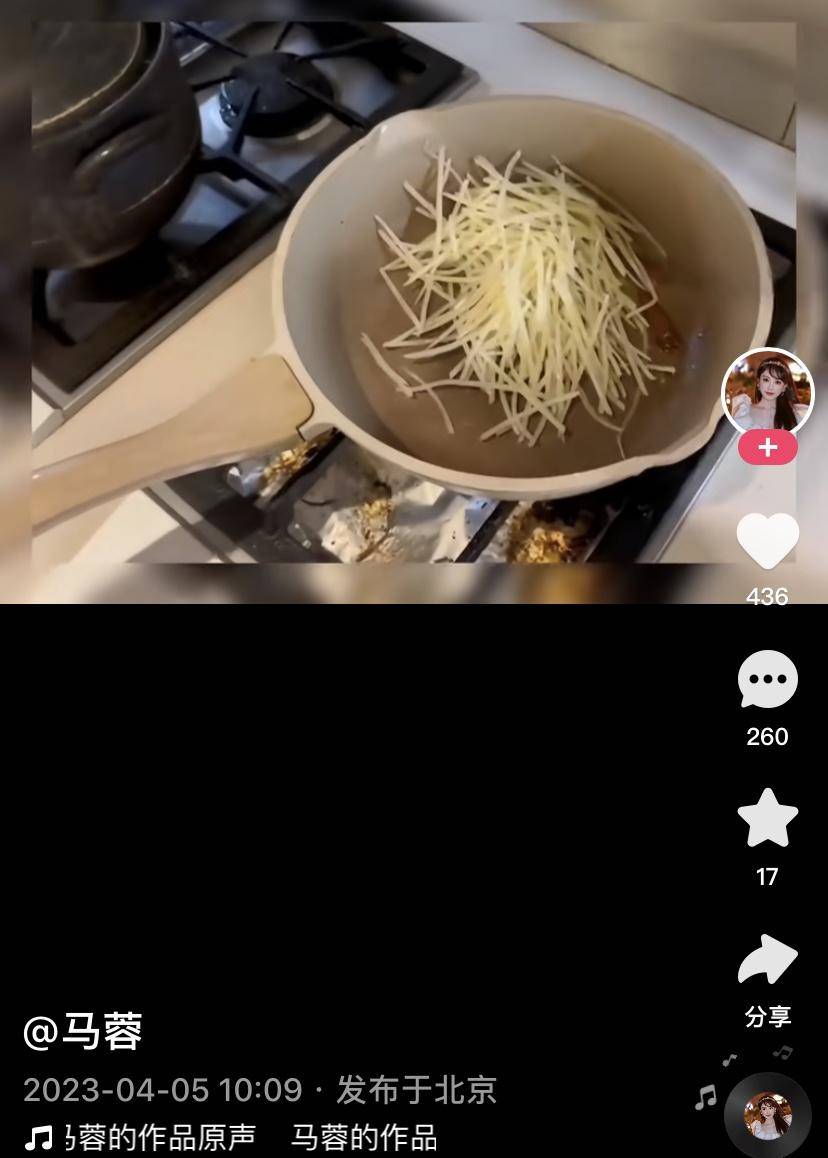Open the comments section
Image resolution: width=828 pixels, height=1158 pixels.
[767, 680]
